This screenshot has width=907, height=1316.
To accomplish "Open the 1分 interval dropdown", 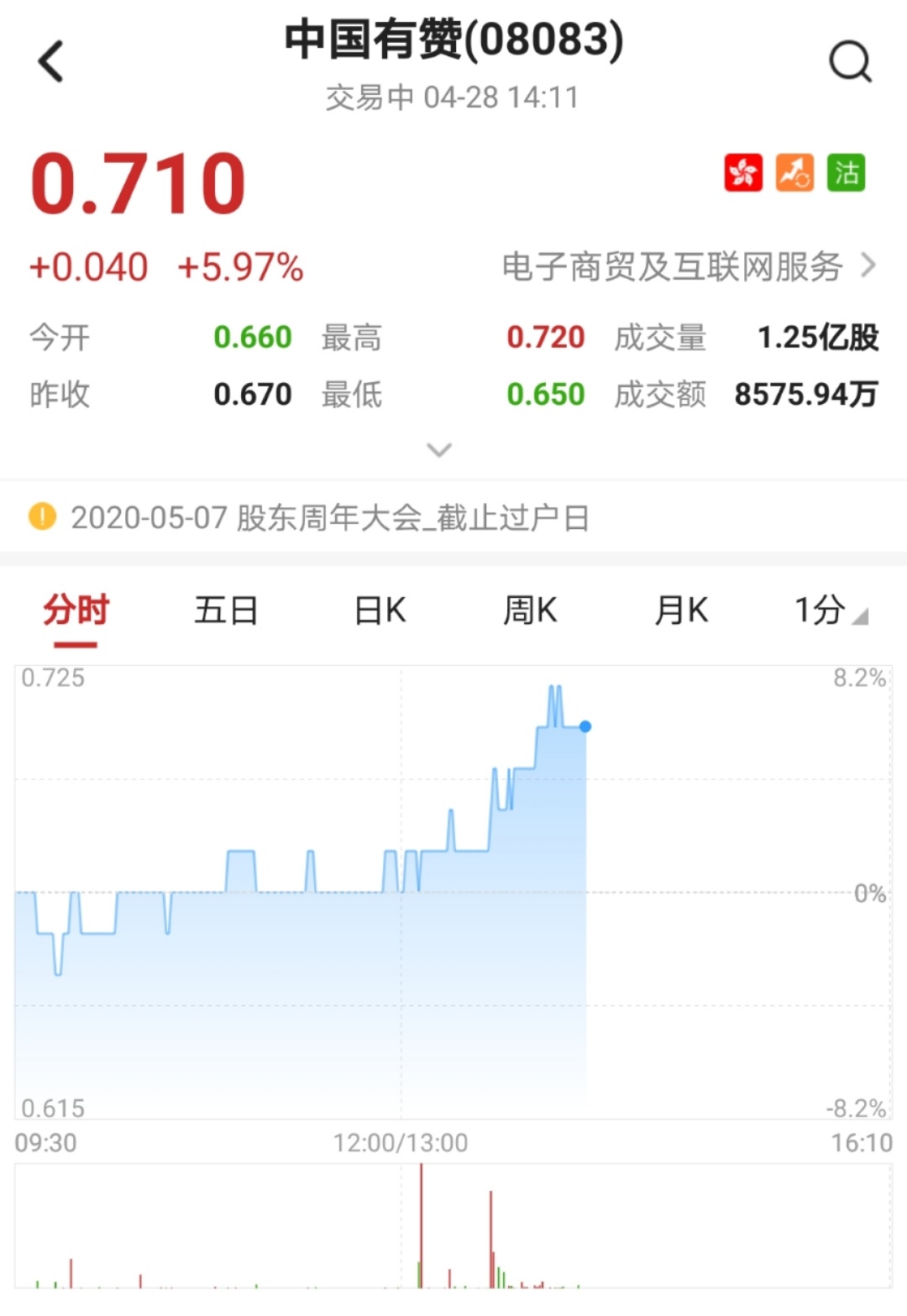I will (x=829, y=611).
